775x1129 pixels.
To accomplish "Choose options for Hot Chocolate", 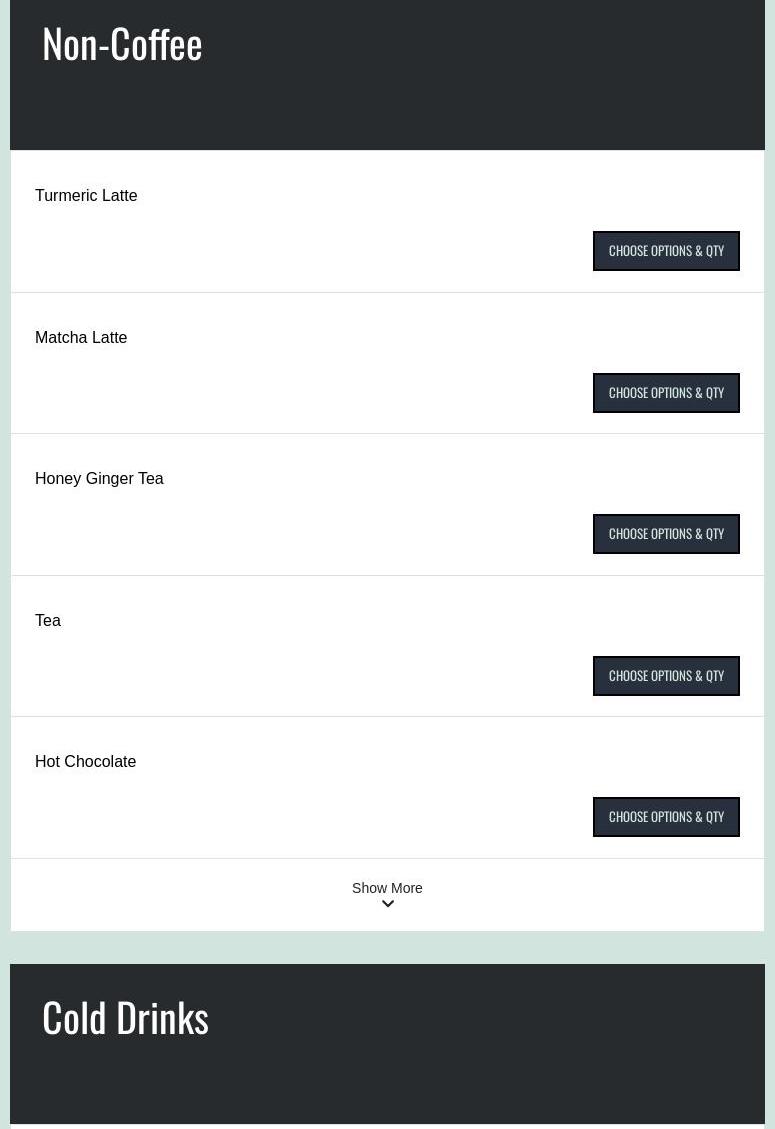I will click(x=666, y=817).
